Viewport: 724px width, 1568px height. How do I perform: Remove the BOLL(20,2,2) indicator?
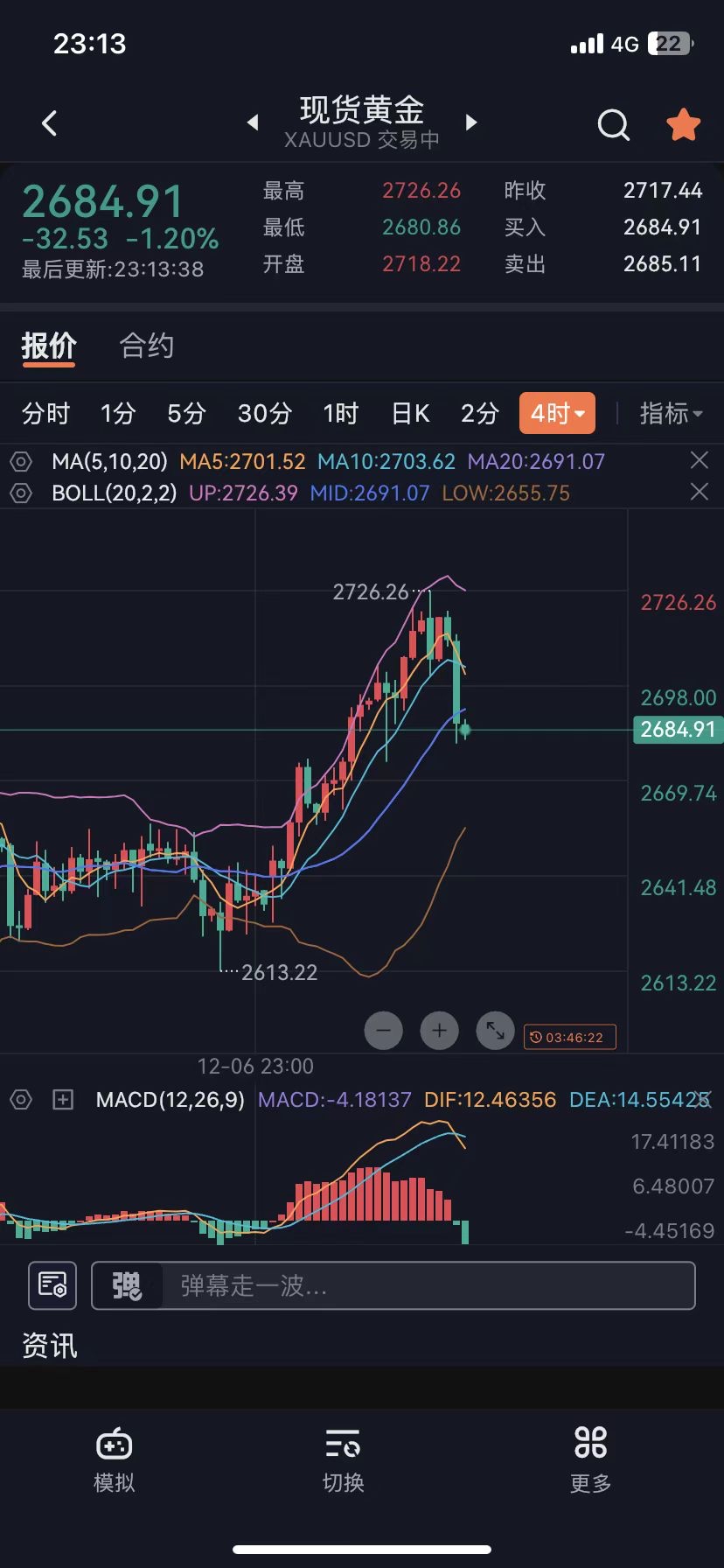700,492
